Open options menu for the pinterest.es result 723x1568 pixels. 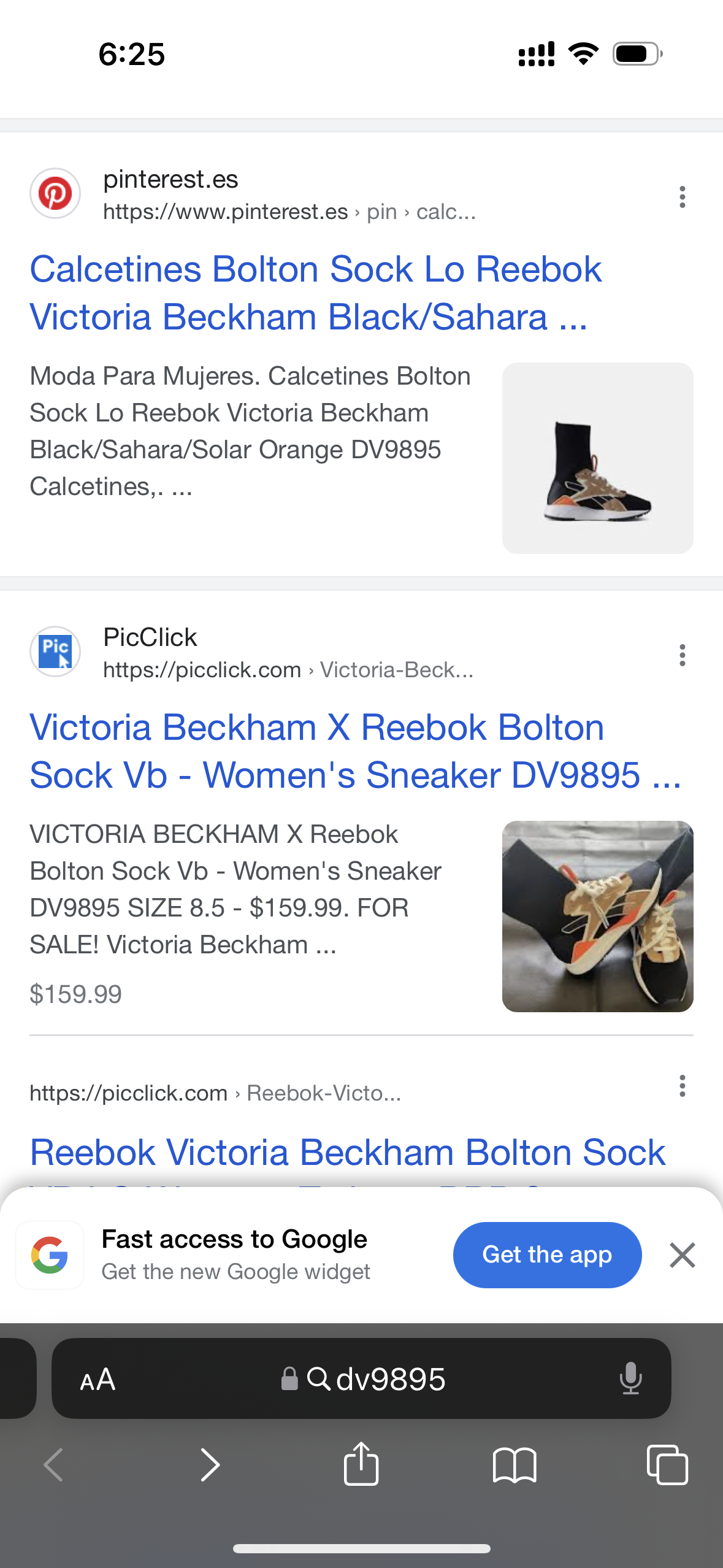[x=682, y=197]
